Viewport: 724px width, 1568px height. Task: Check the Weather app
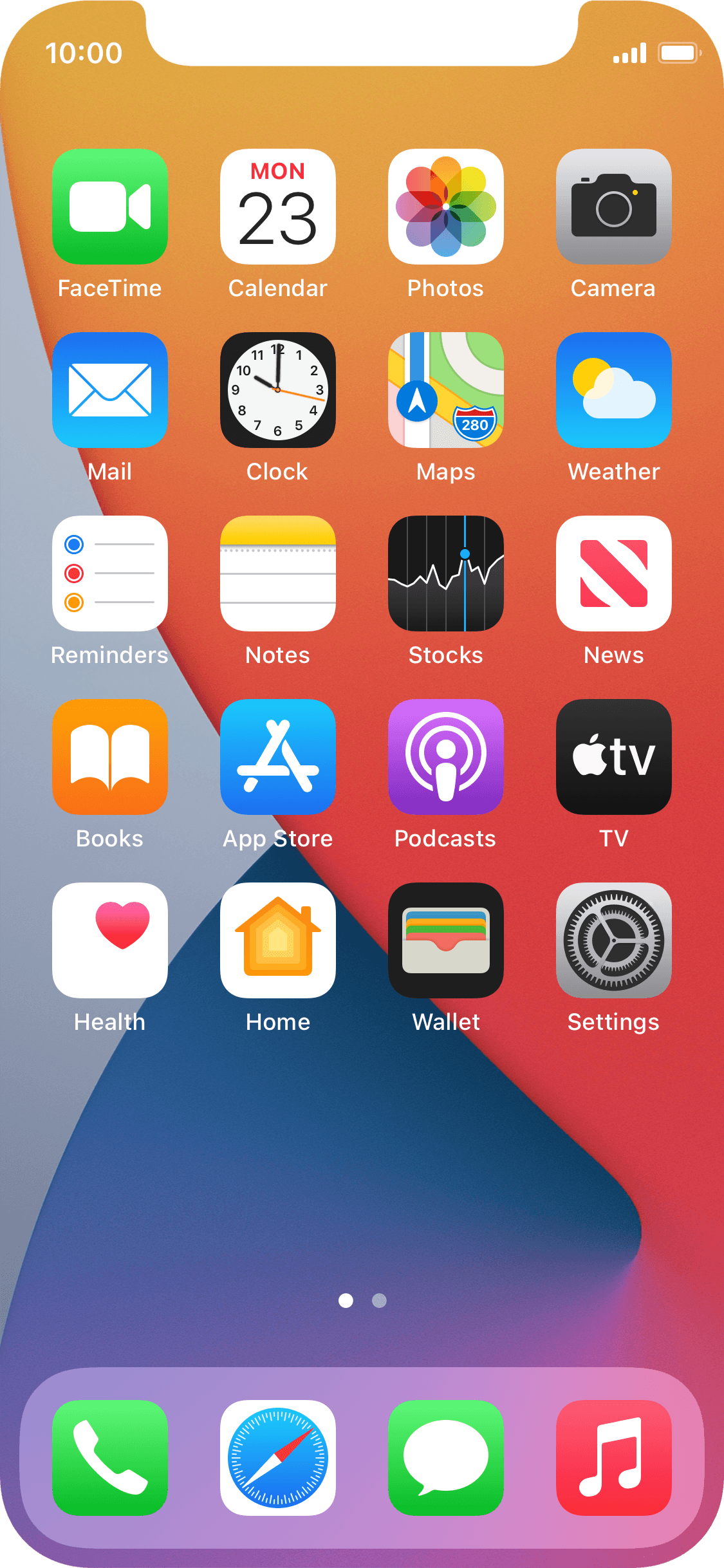pyautogui.click(x=614, y=390)
